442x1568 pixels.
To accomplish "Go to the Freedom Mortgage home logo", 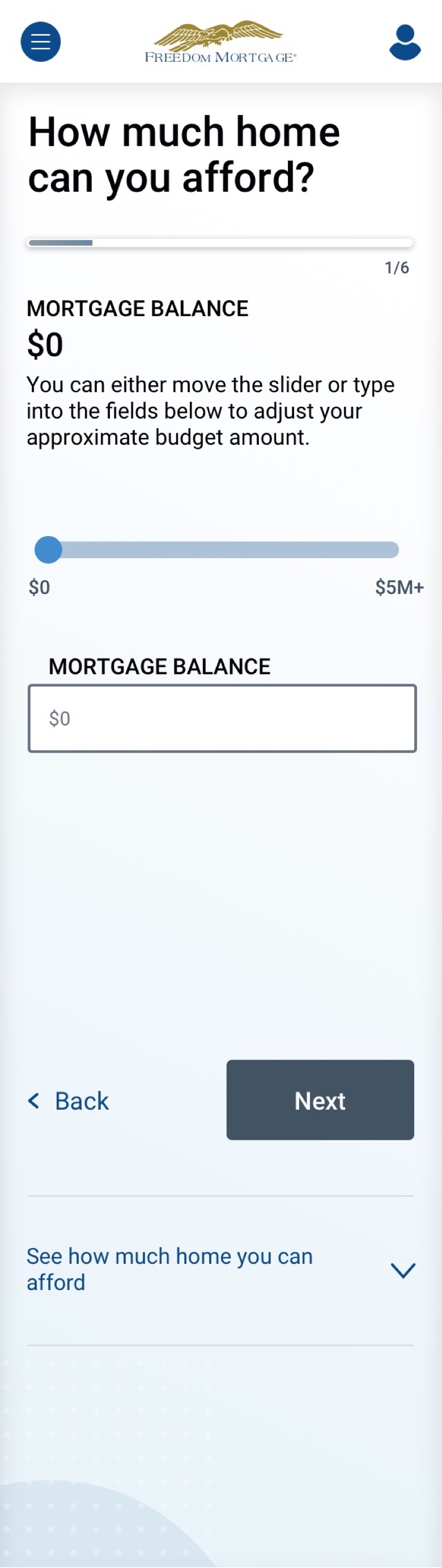I will 220,42.
